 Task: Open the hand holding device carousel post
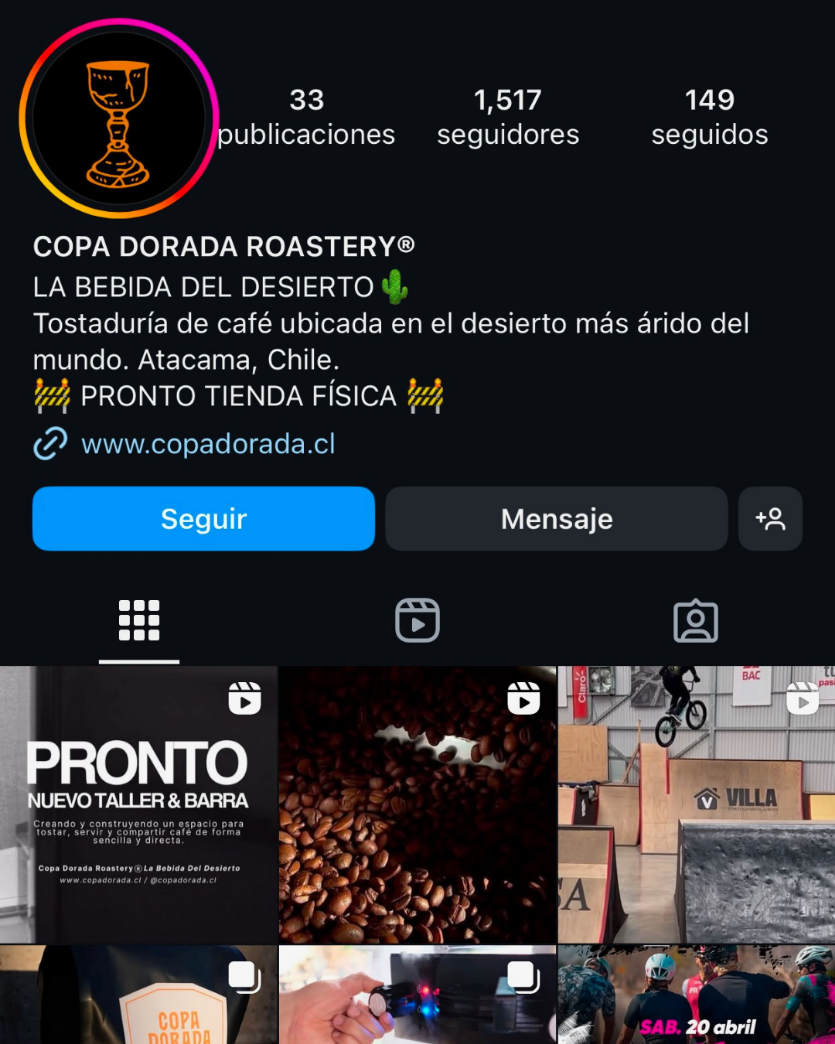(x=417, y=996)
